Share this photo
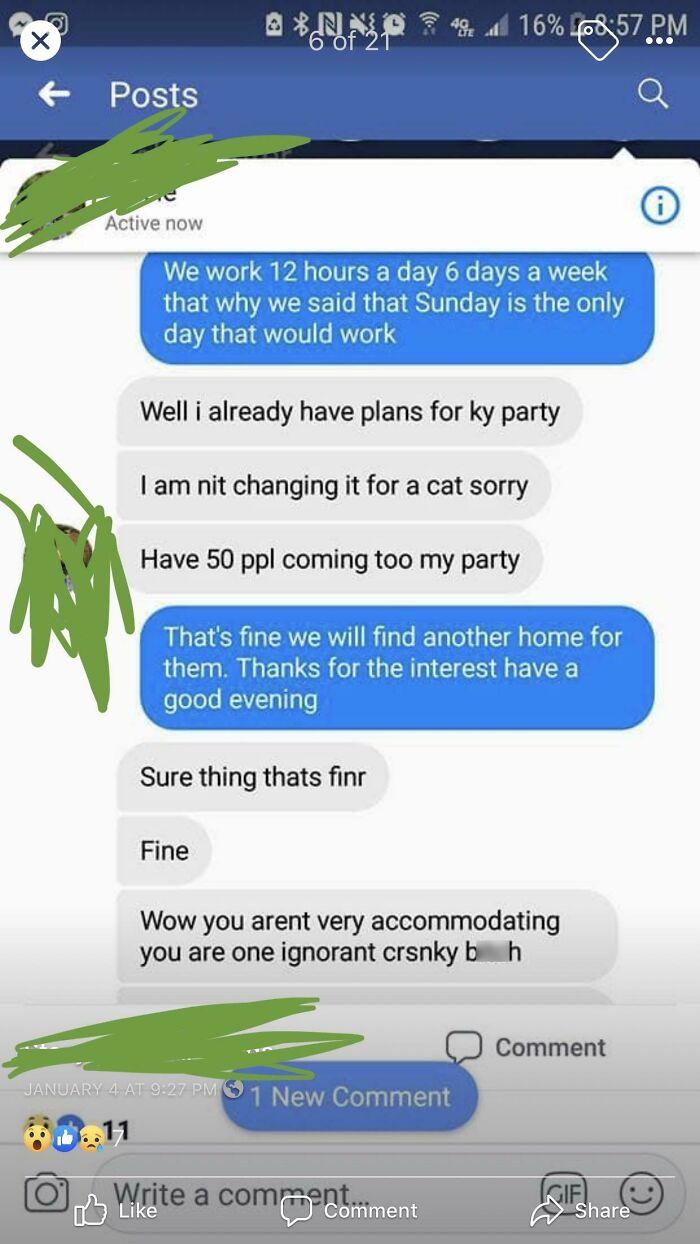 coord(581,1211)
